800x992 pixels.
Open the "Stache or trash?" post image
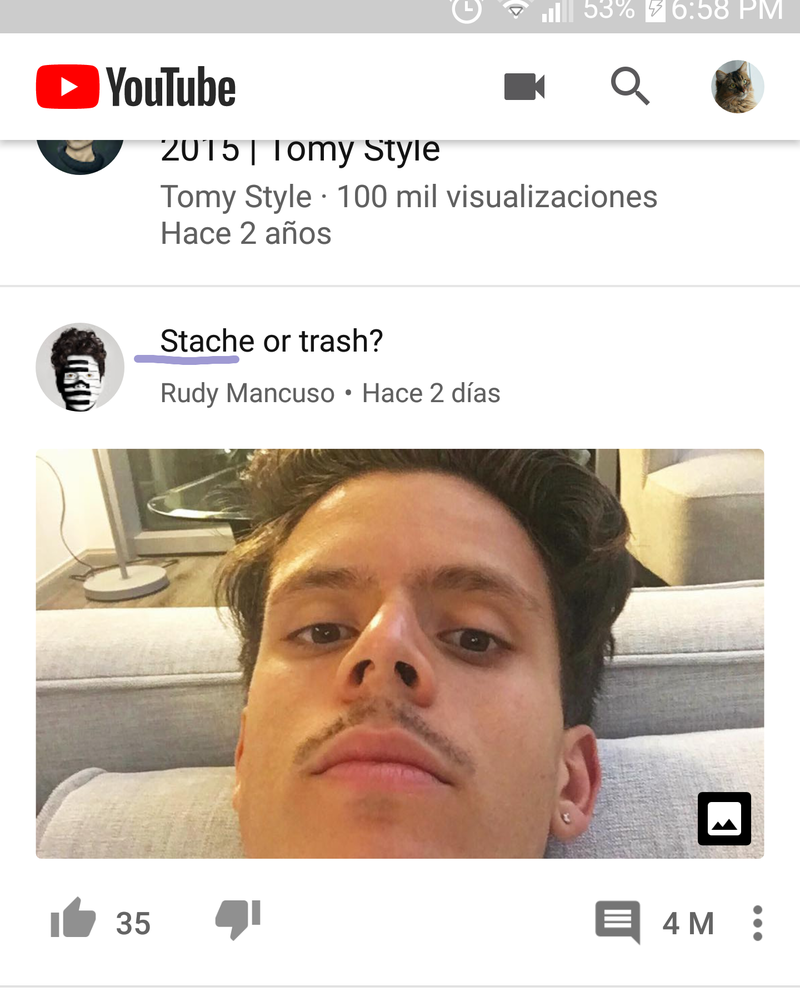400,653
